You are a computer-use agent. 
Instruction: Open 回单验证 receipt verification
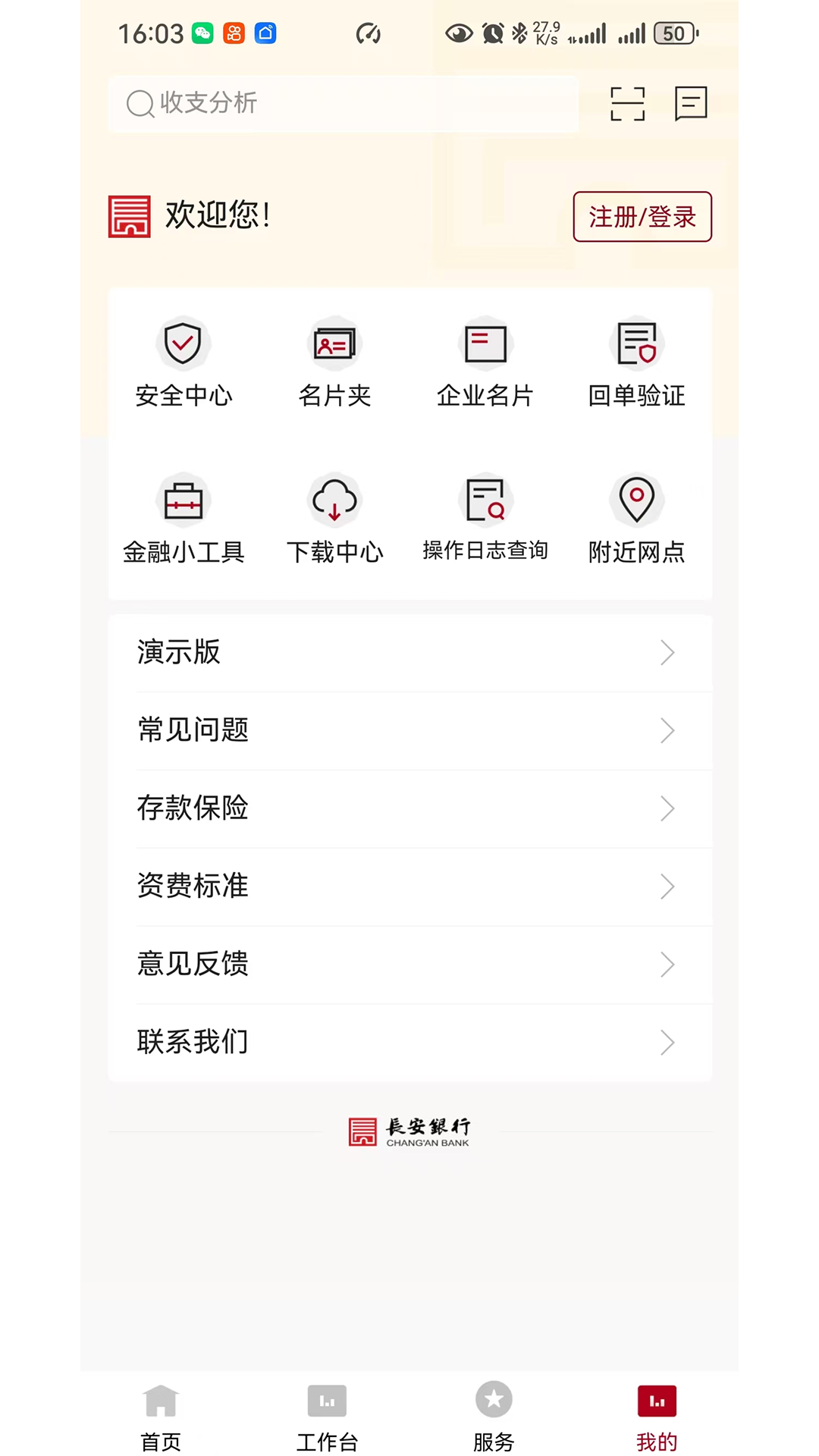637,362
